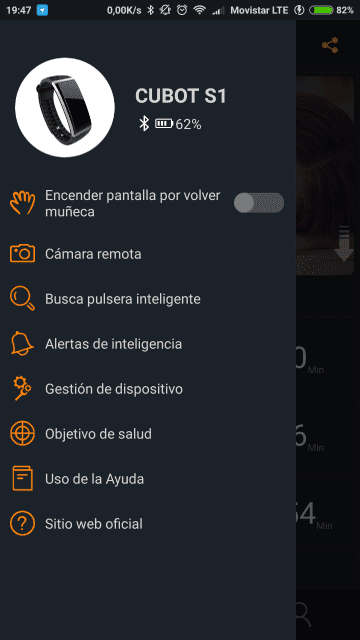This screenshot has width=360, height=640.
Task: Toggle Encender pantalla por volver muñeca switch
Action: pos(259,203)
